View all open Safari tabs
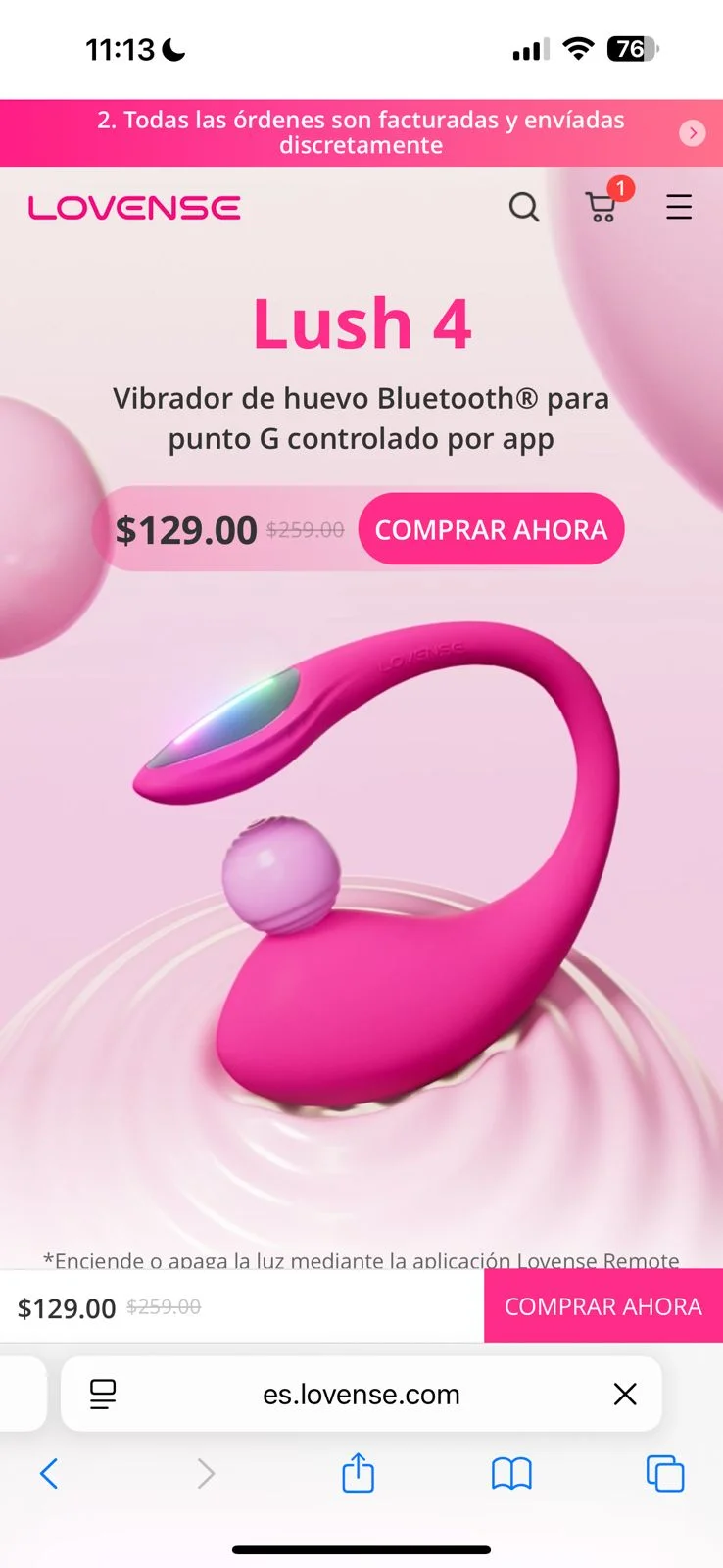This screenshot has height=1568, width=723. pyautogui.click(x=665, y=1473)
